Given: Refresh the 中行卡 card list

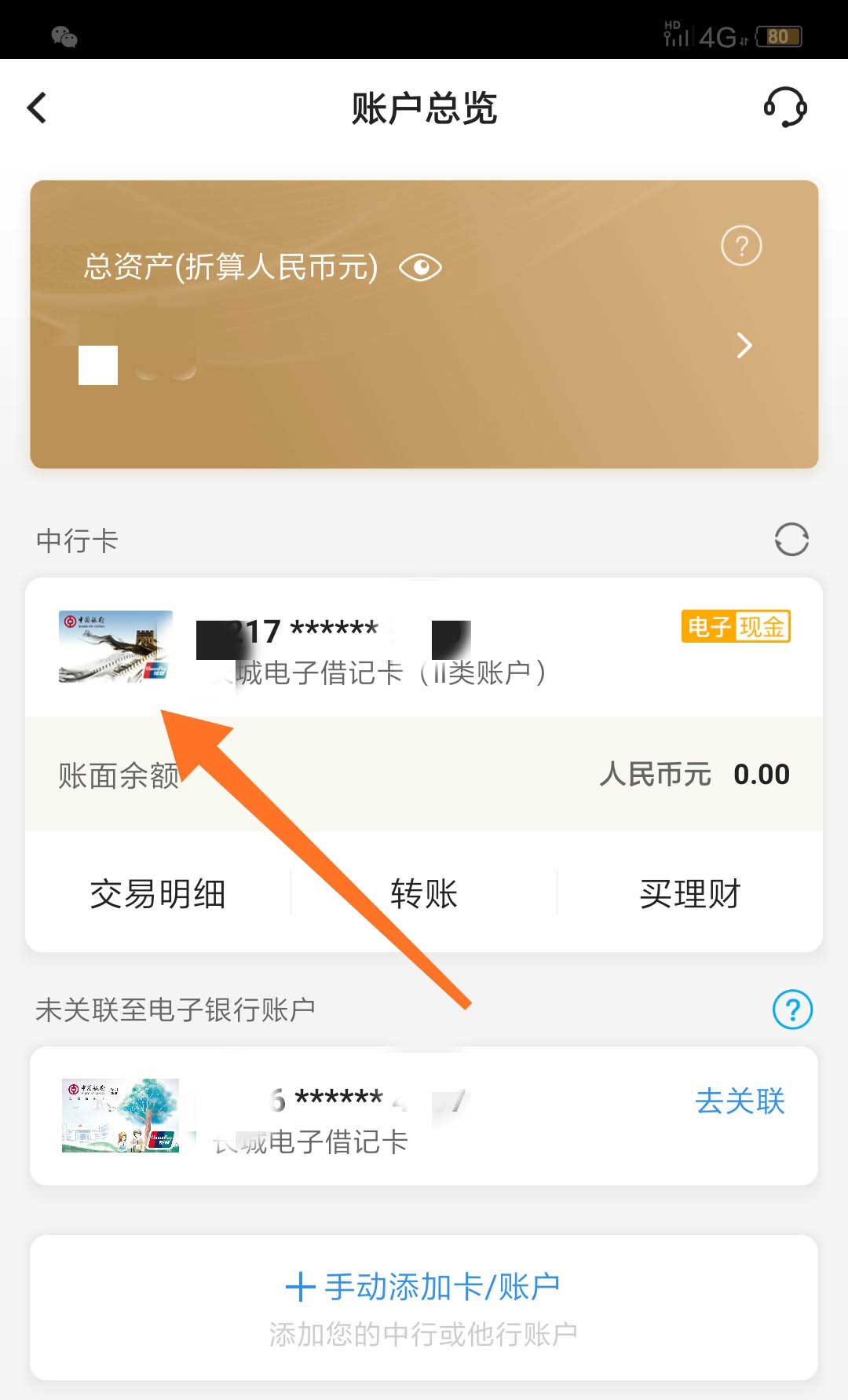Looking at the screenshot, I should tap(793, 539).
